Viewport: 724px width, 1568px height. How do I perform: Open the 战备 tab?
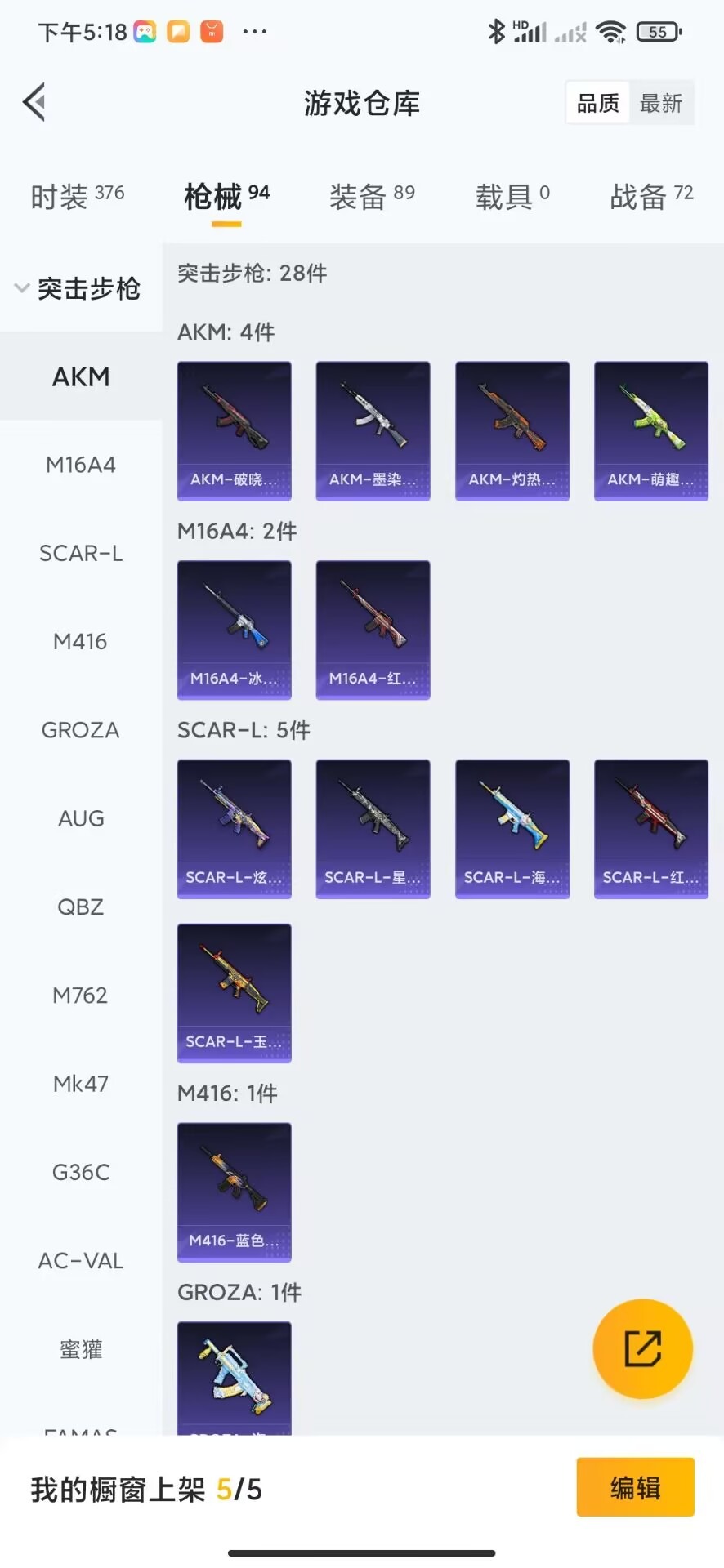click(x=651, y=196)
